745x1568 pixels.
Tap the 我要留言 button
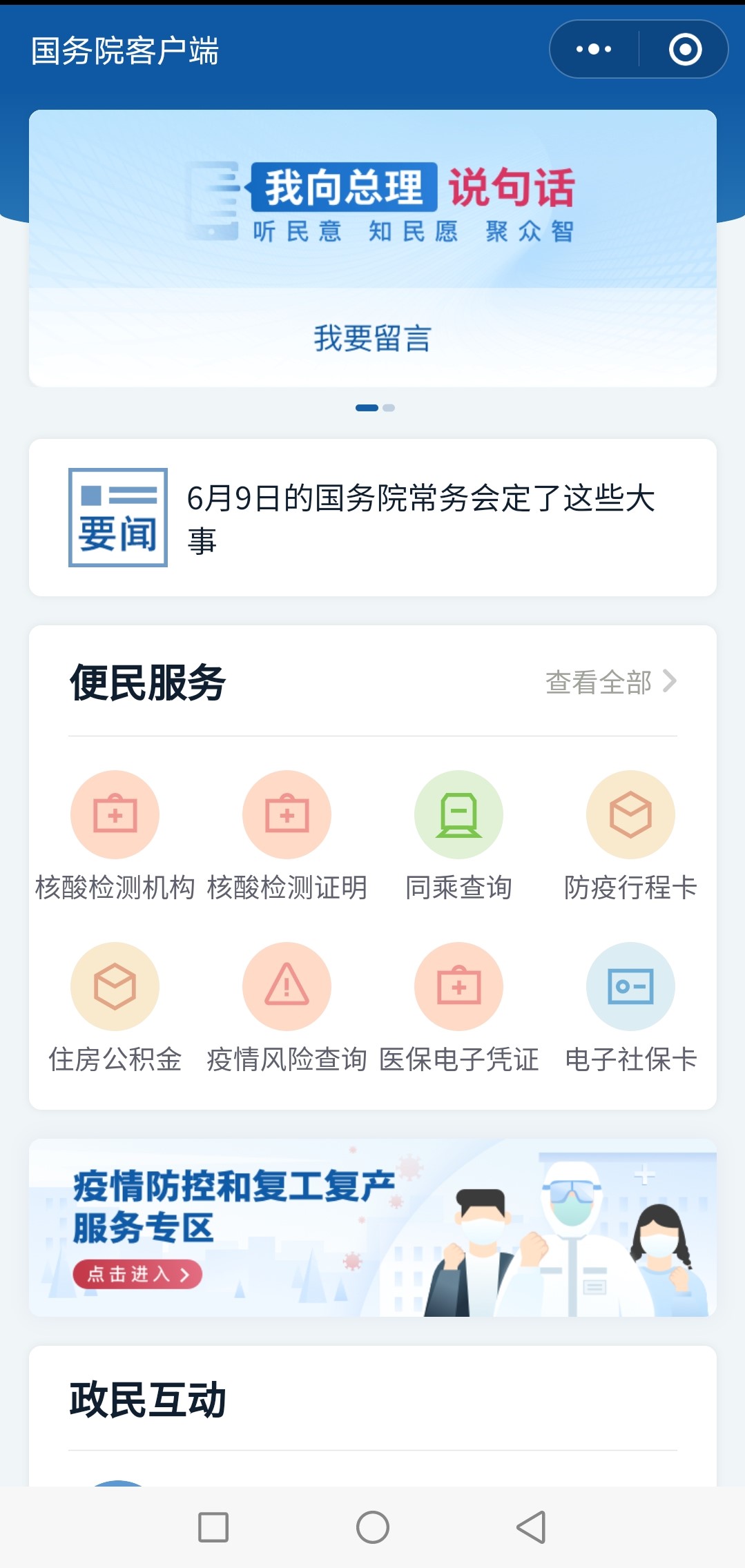point(372,338)
